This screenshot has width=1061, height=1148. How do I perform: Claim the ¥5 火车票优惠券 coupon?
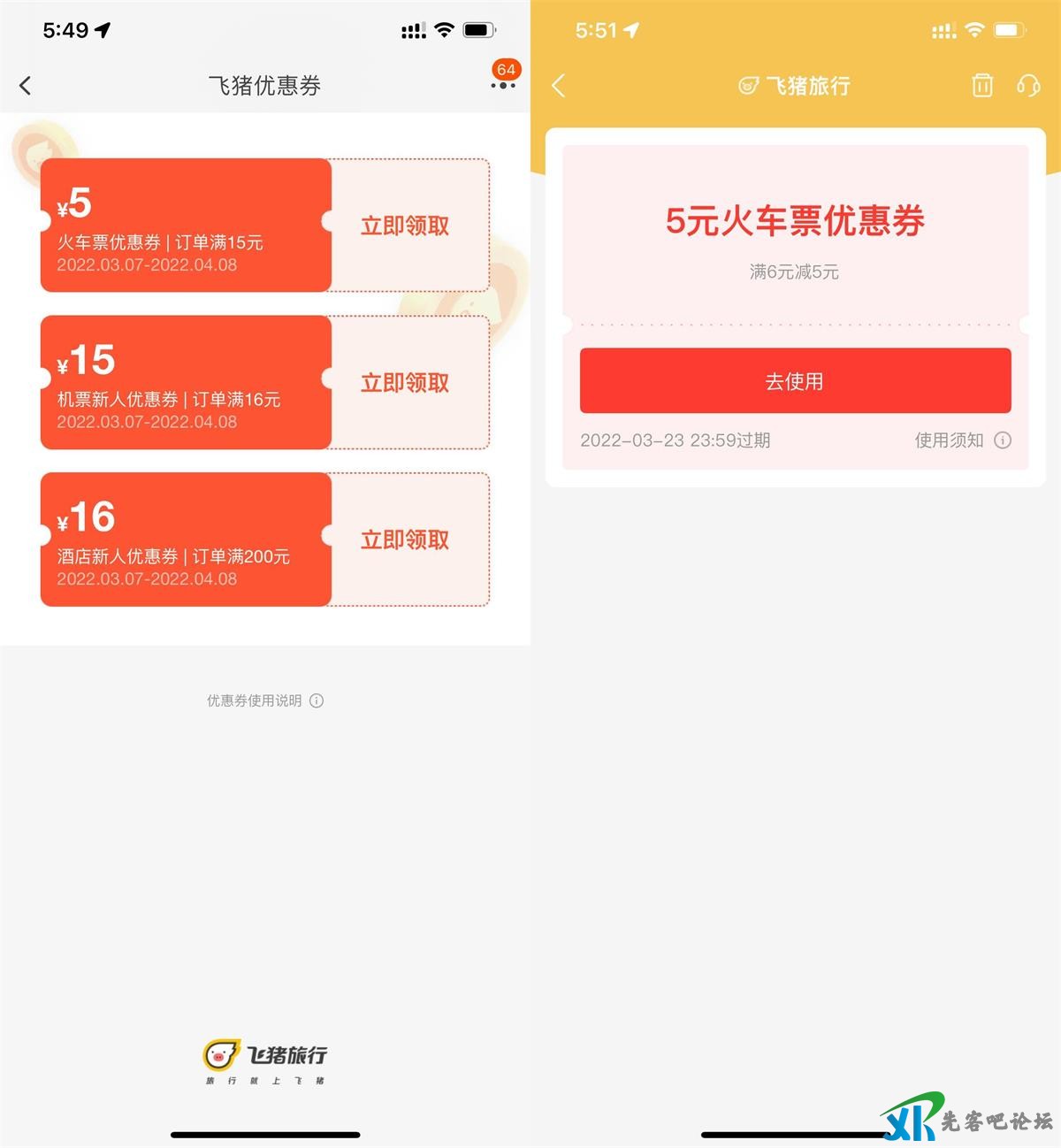point(405,226)
